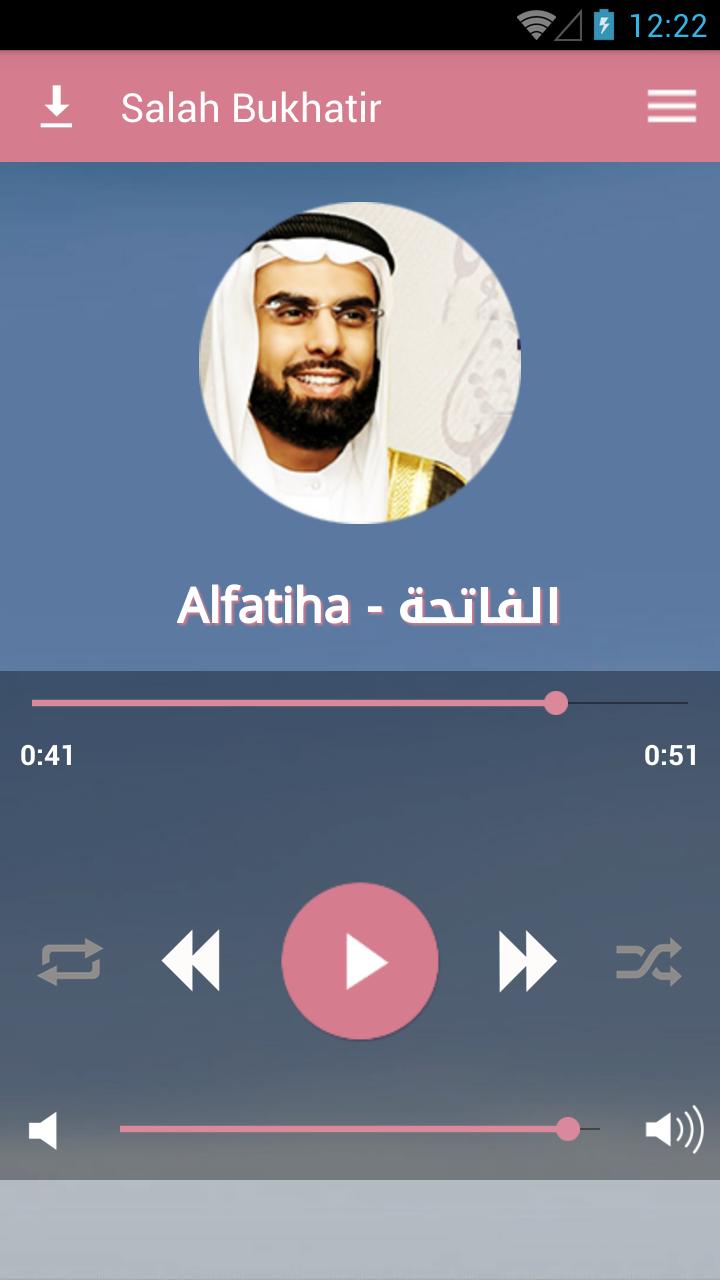Viewport: 720px width, 1280px height.
Task: Tap the playback progress bar
Action: click(360, 703)
